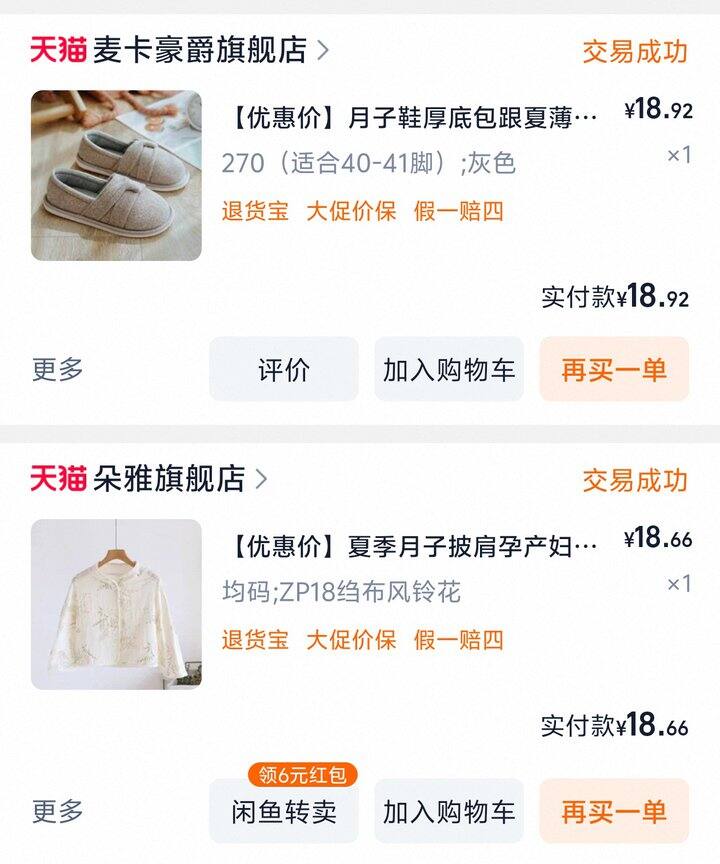Resell the shawl via 闲鱼转卖
Viewport: 720px width, 864px height.
[x=283, y=811]
